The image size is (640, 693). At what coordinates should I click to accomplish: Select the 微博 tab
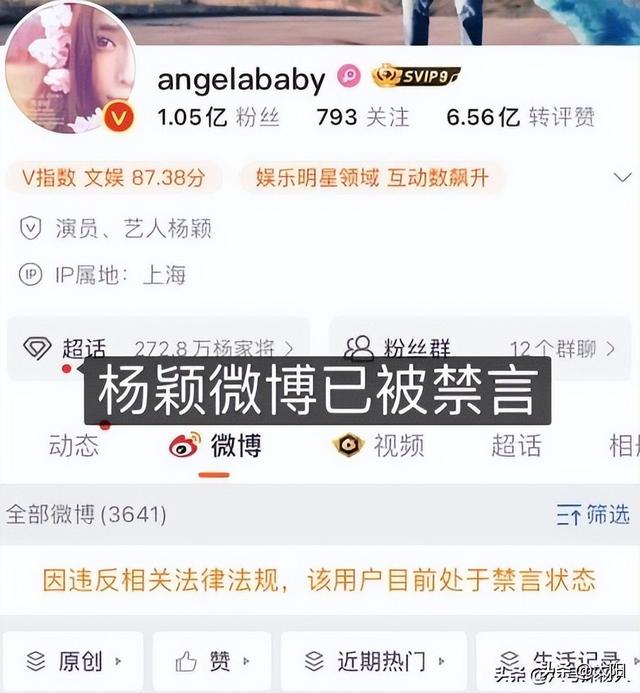[213, 446]
